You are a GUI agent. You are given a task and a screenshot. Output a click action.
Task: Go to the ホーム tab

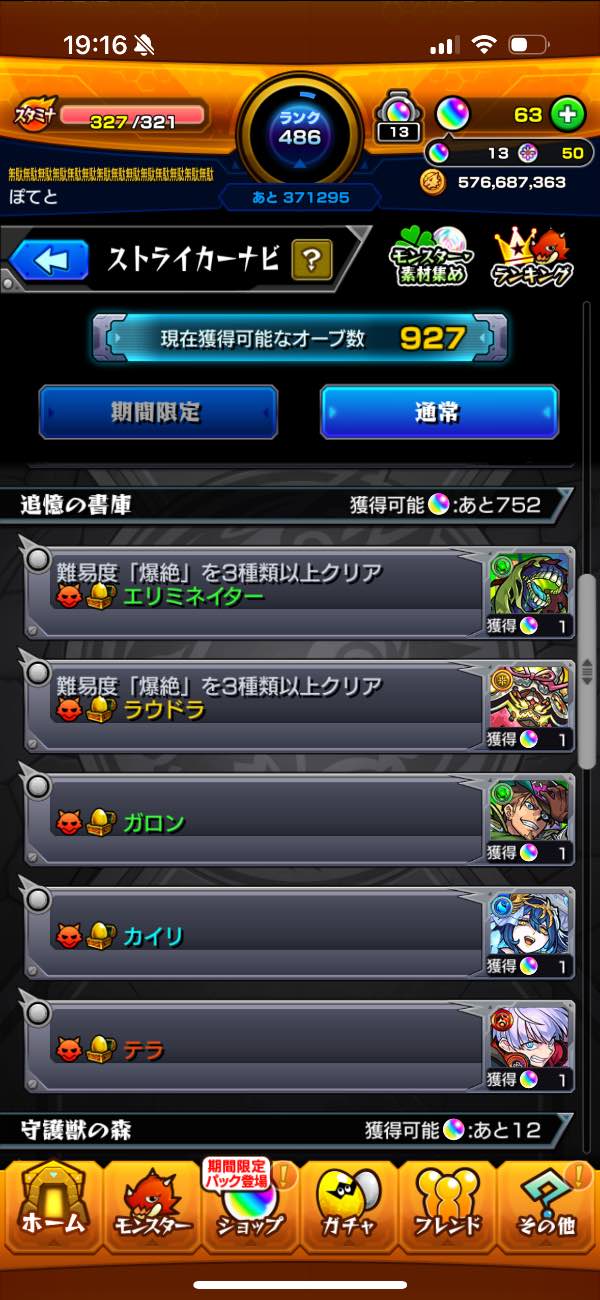(52, 1206)
